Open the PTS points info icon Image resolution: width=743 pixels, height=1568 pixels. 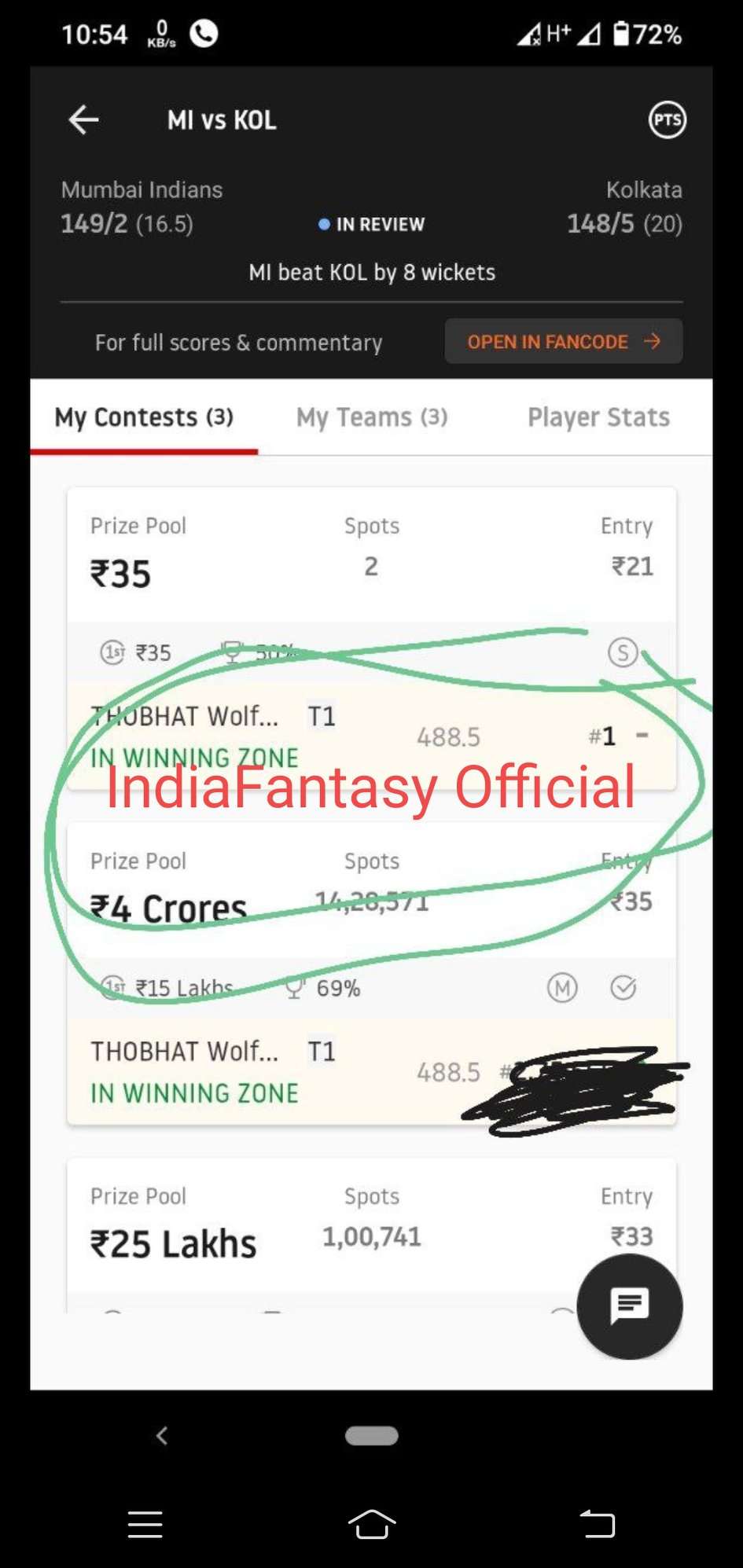tap(667, 120)
